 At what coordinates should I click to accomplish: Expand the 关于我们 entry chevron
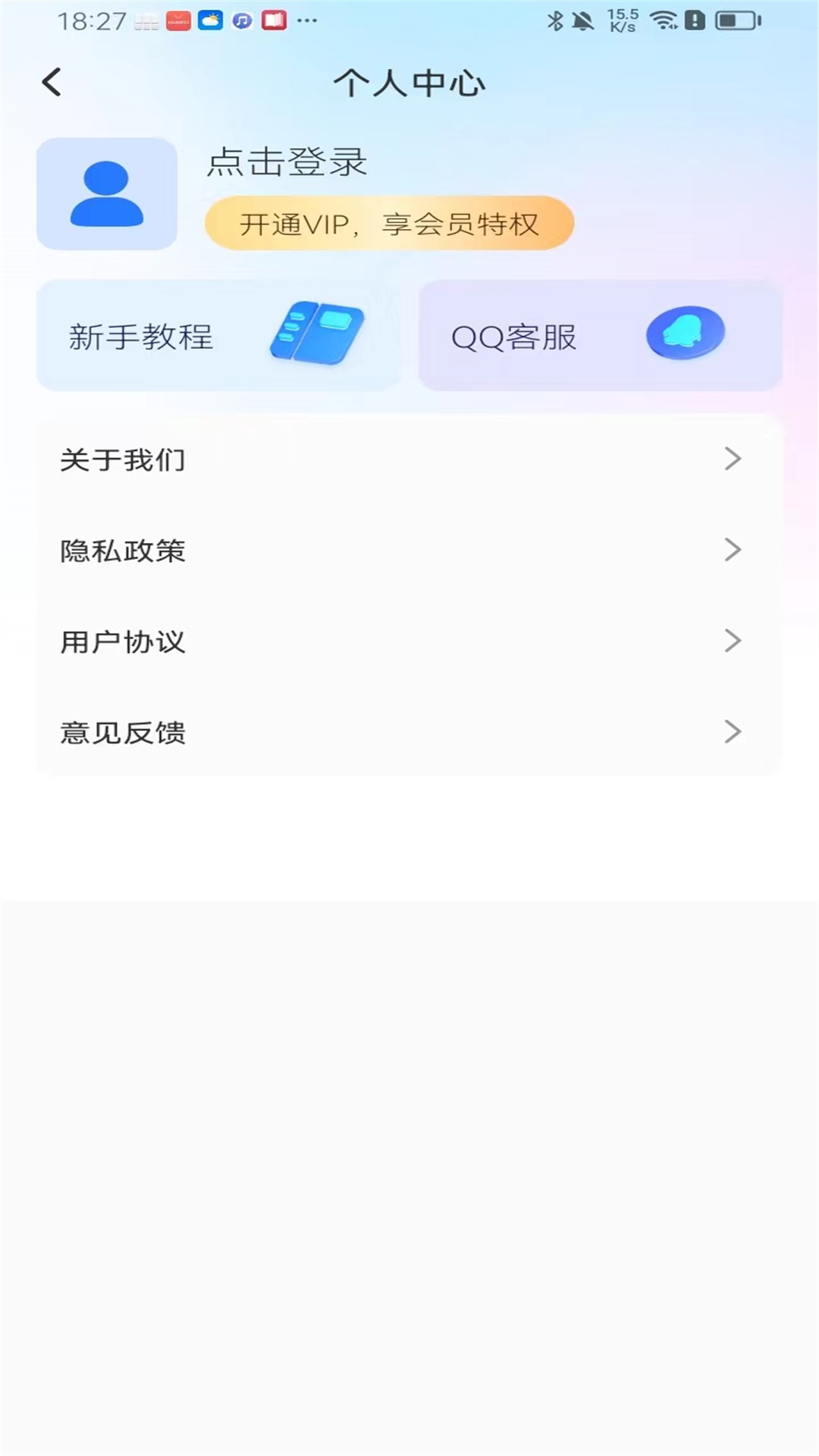(733, 459)
